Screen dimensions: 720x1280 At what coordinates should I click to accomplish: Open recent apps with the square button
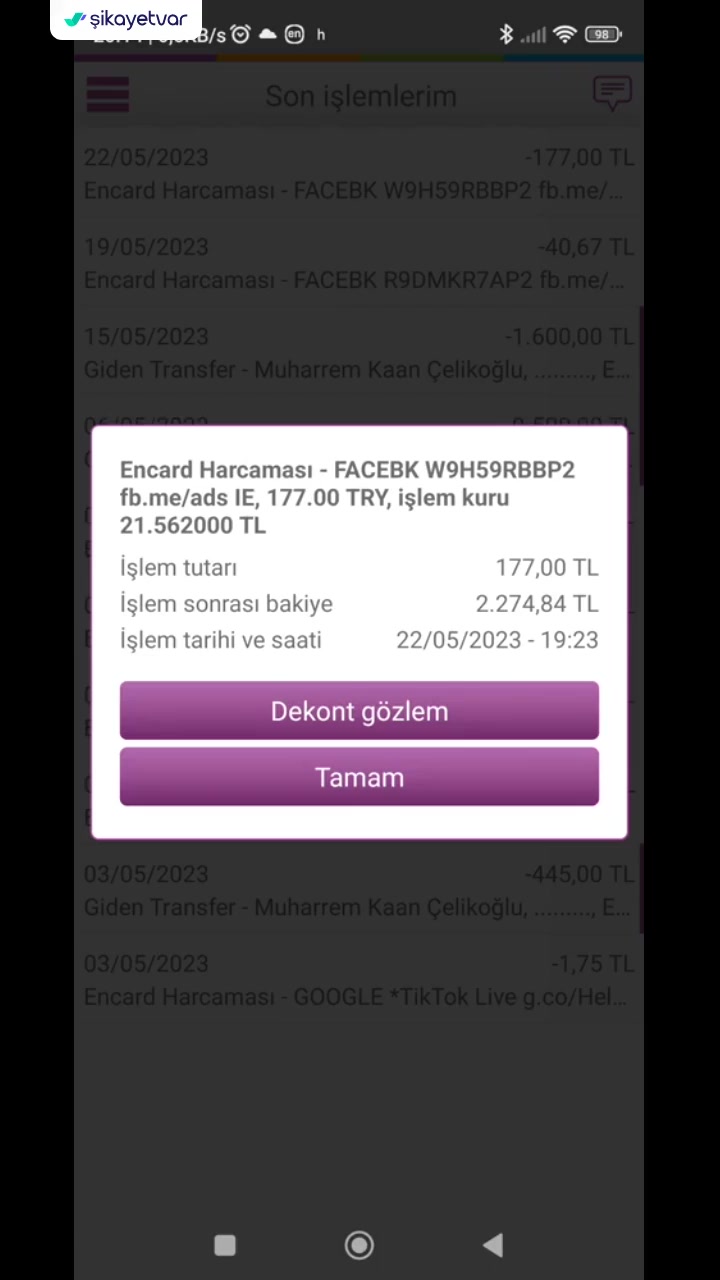[x=224, y=1244]
